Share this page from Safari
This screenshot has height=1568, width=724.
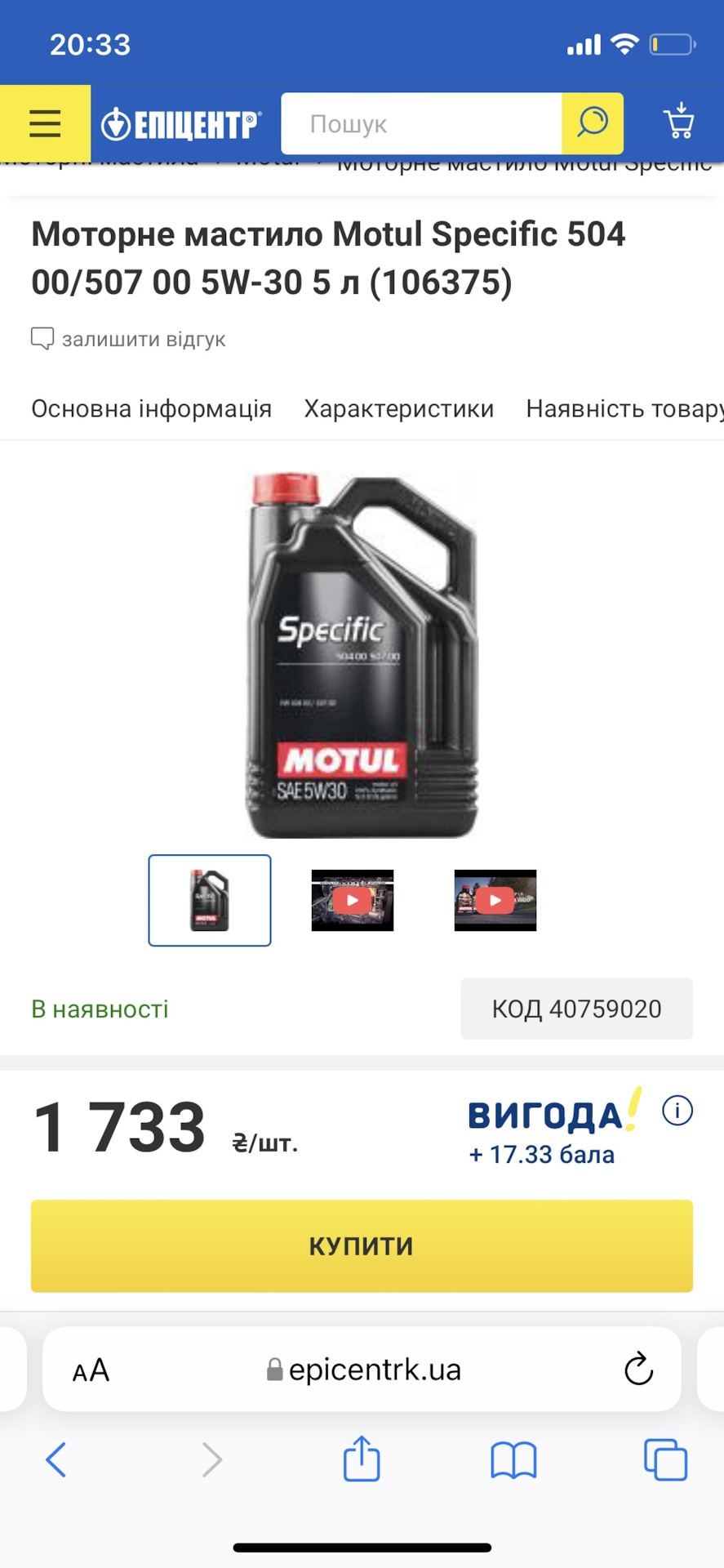tap(362, 1459)
